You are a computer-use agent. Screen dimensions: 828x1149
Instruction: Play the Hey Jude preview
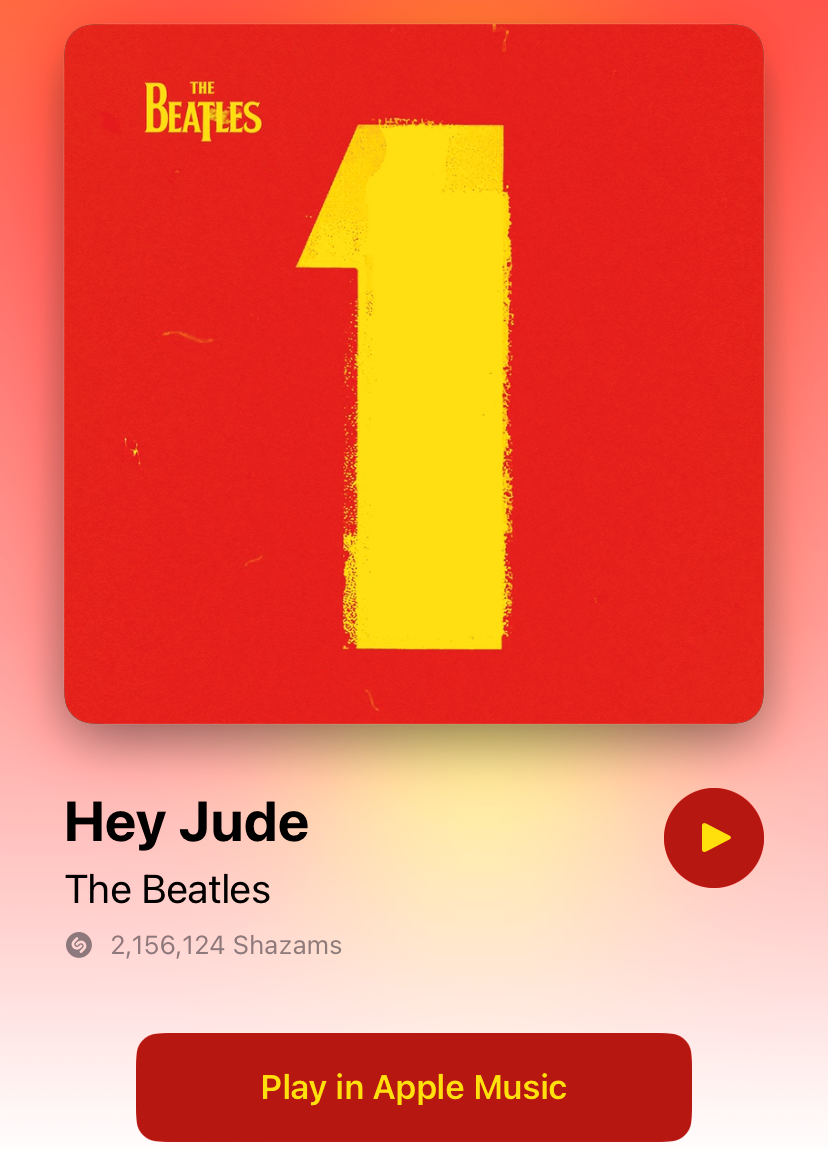pyautogui.click(x=713, y=838)
